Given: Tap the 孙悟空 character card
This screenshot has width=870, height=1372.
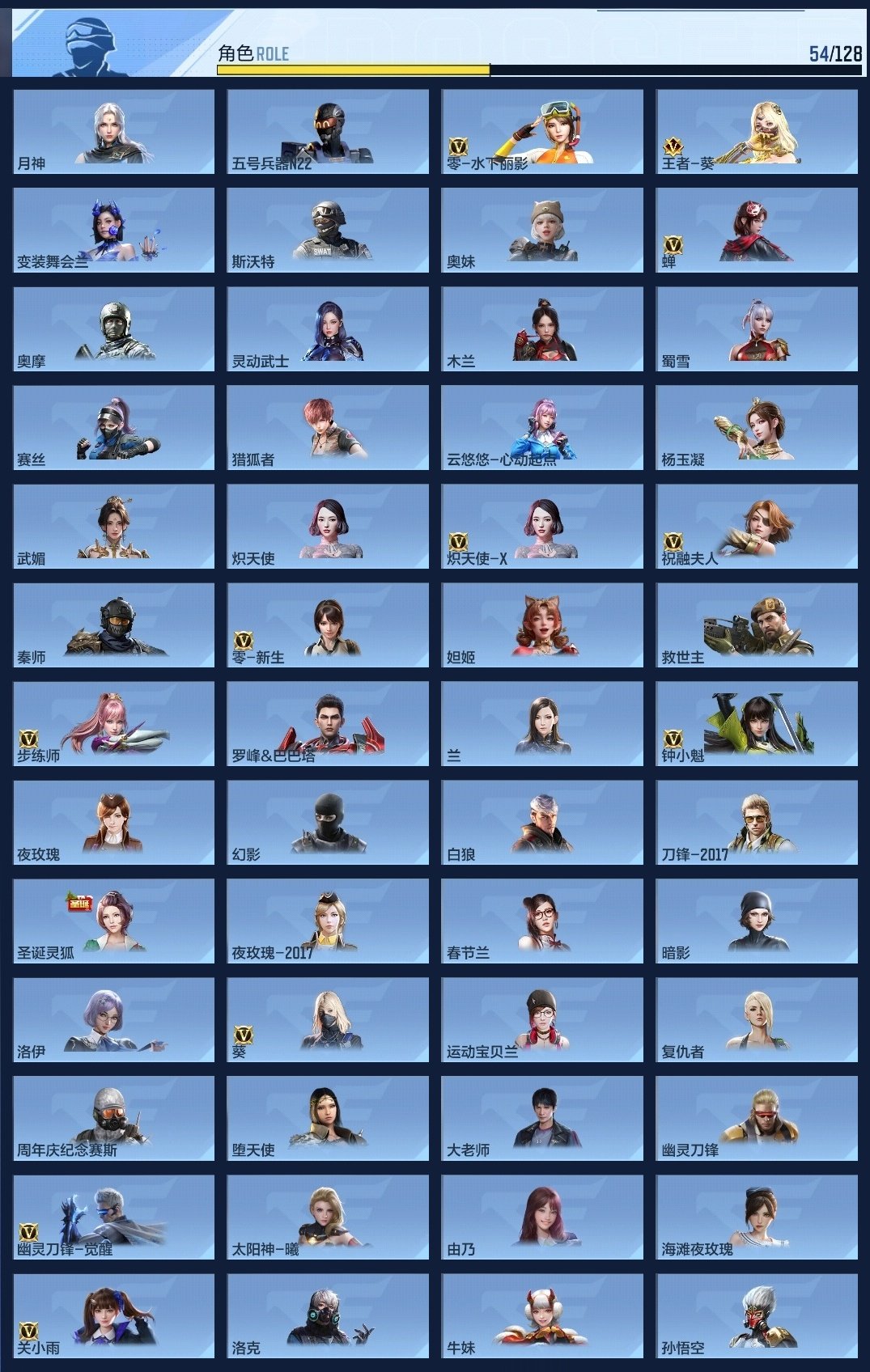Looking at the screenshot, I should 757,1315.
